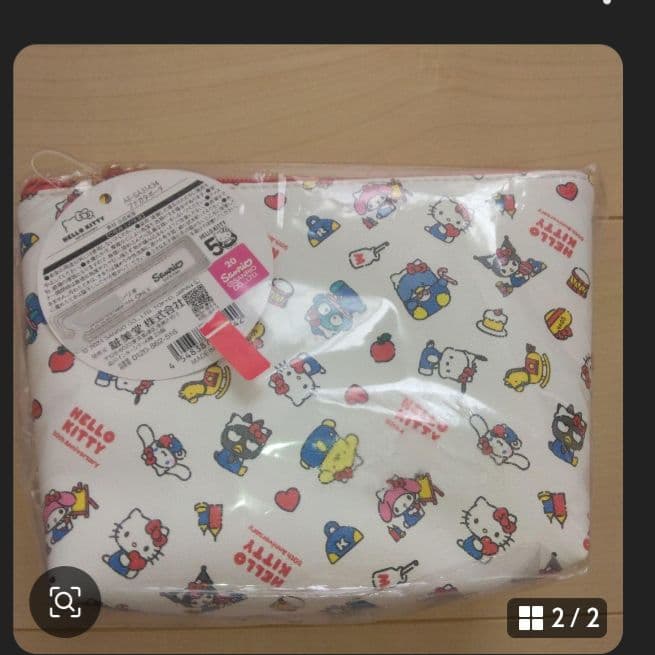Open the 2 / 2 photo gallery grid
The image size is (655, 655).
(x=558, y=617)
